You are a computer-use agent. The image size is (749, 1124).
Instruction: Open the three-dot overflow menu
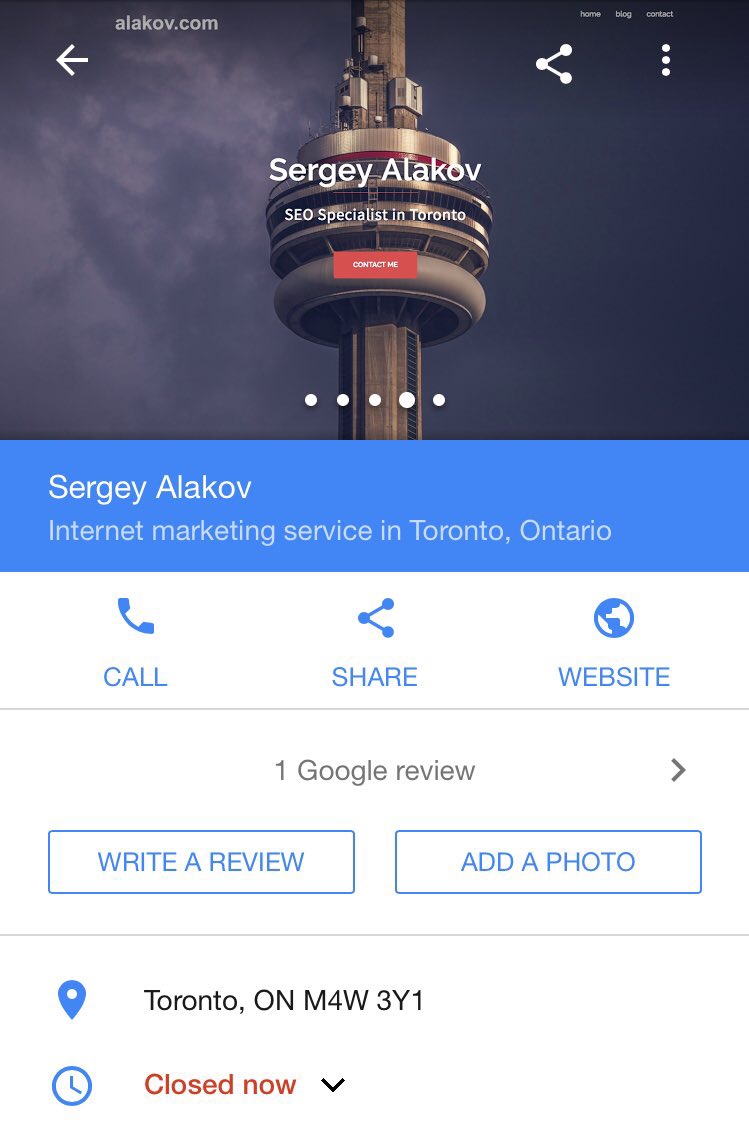666,60
